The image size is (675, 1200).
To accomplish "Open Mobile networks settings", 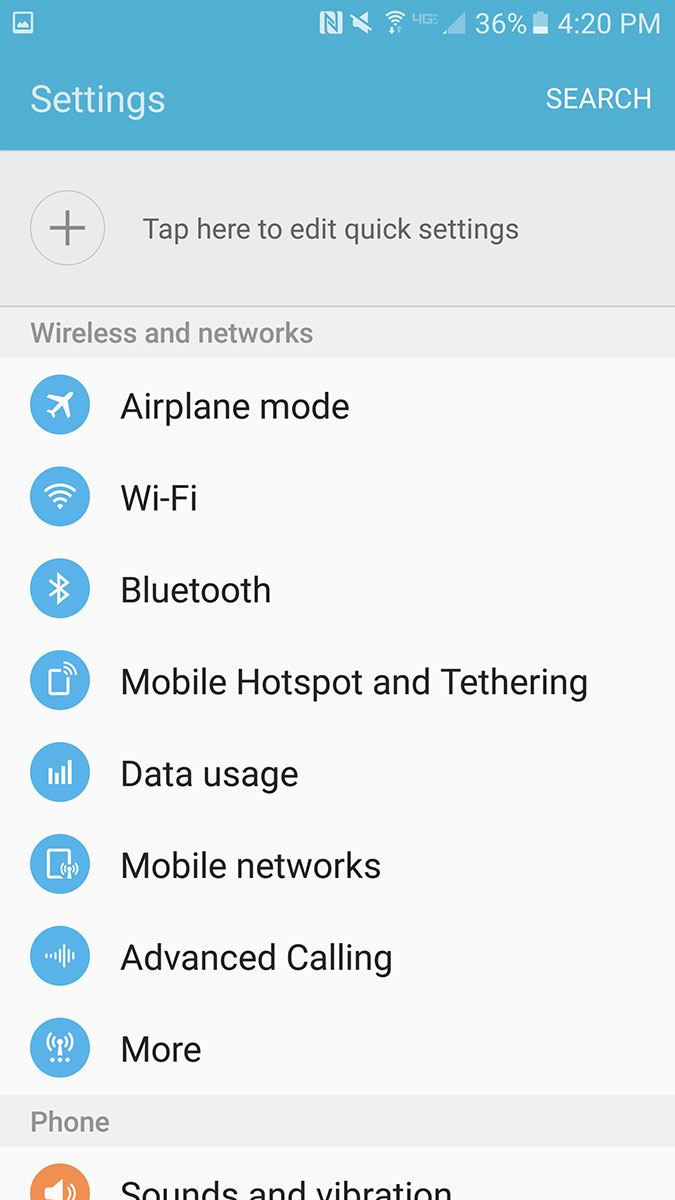I will coord(337,866).
